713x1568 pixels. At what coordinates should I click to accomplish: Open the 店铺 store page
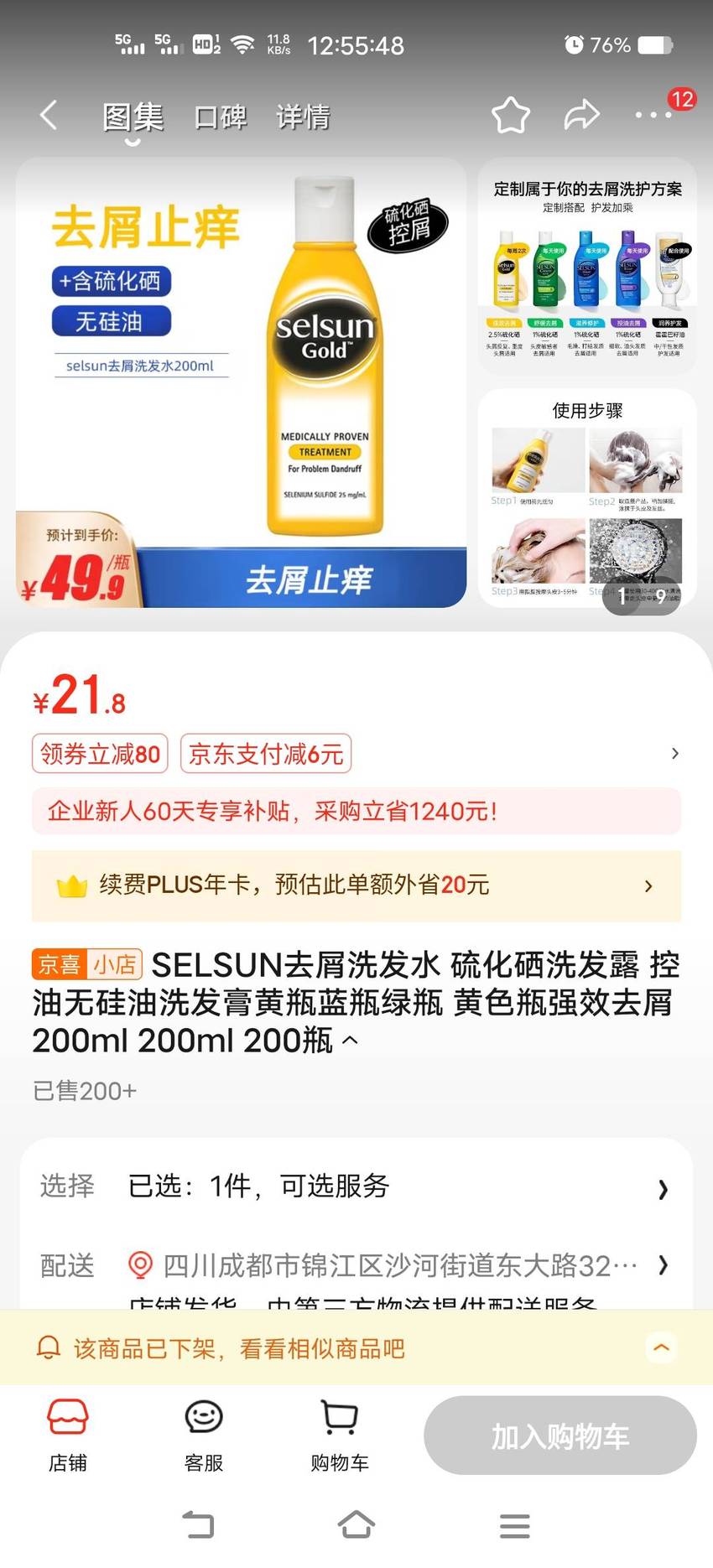67,1436
